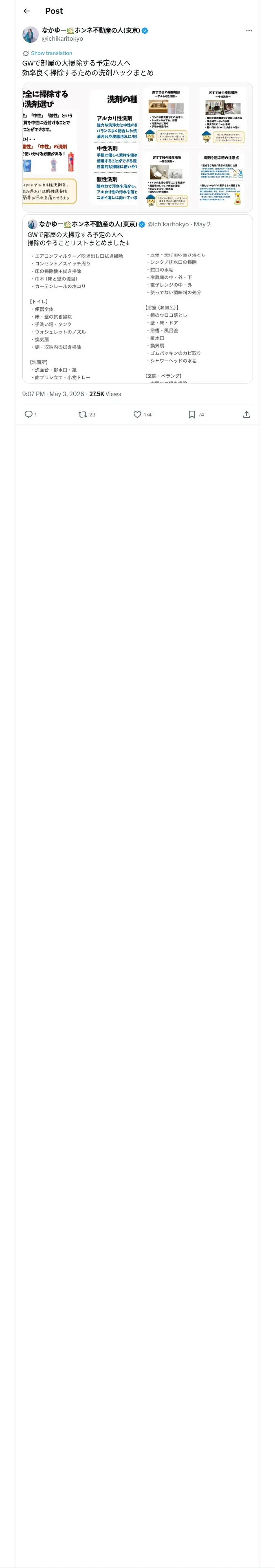Viewport: 275px width, 1568px height.
Task: Open the detergent selection cautions image
Action: click(224, 180)
